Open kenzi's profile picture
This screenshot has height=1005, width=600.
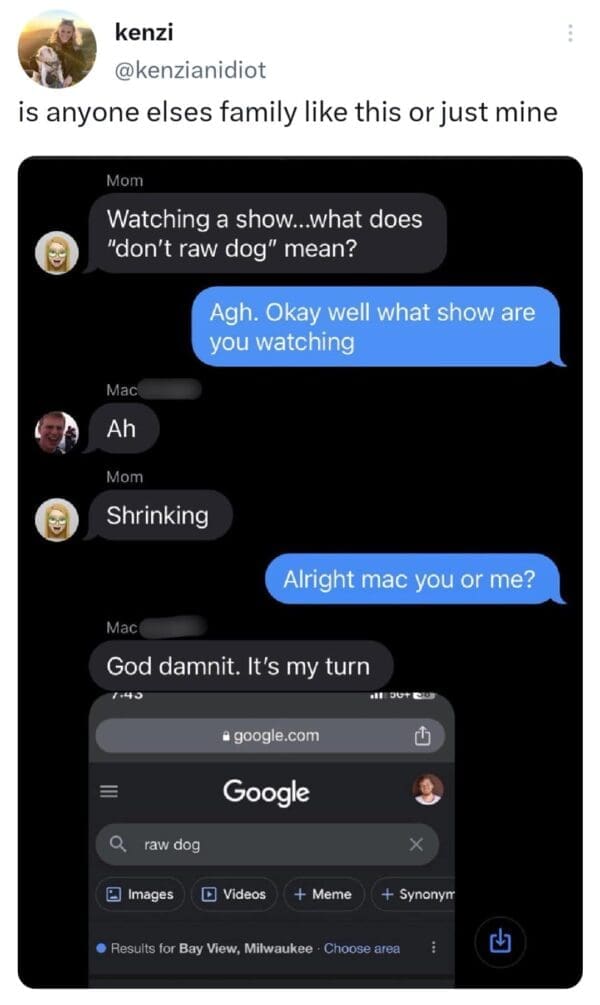pos(57,50)
